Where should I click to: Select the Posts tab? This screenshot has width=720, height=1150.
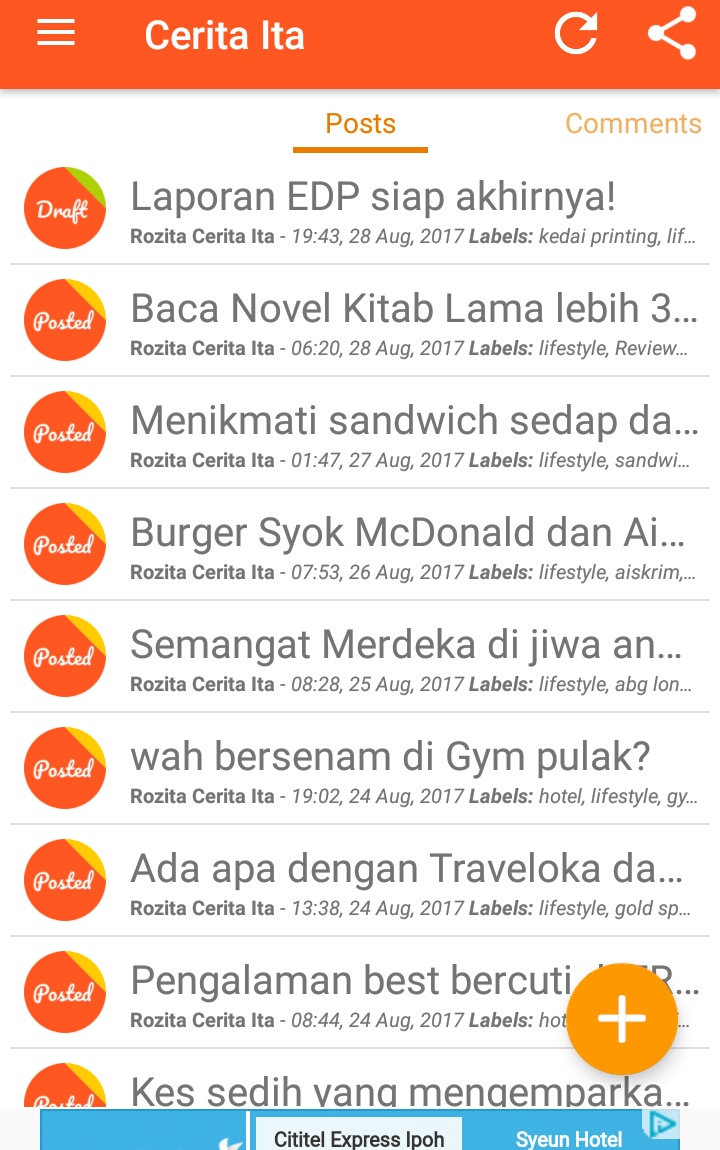click(360, 124)
